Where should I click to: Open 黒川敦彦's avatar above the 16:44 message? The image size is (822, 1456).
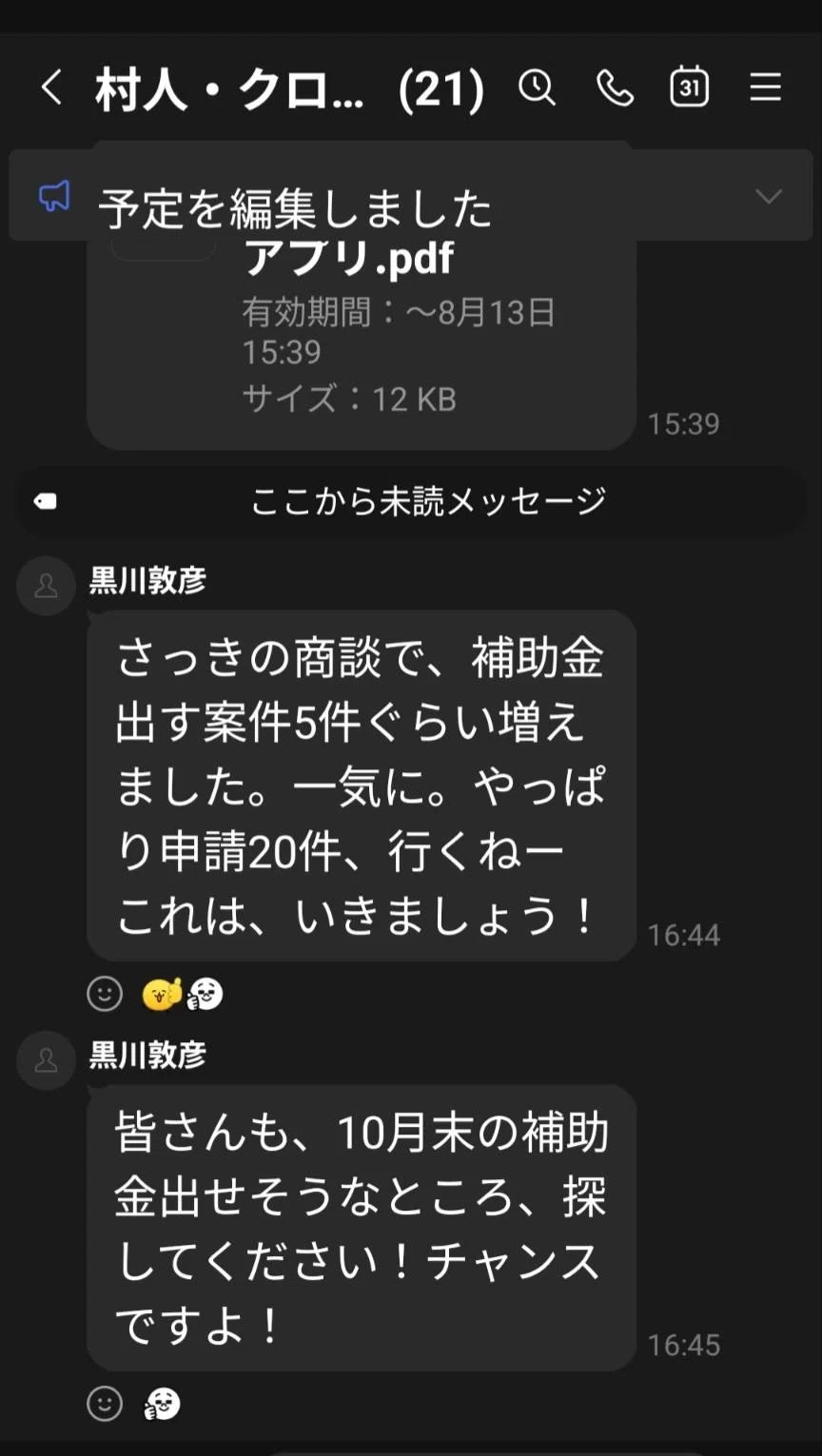tap(46, 586)
